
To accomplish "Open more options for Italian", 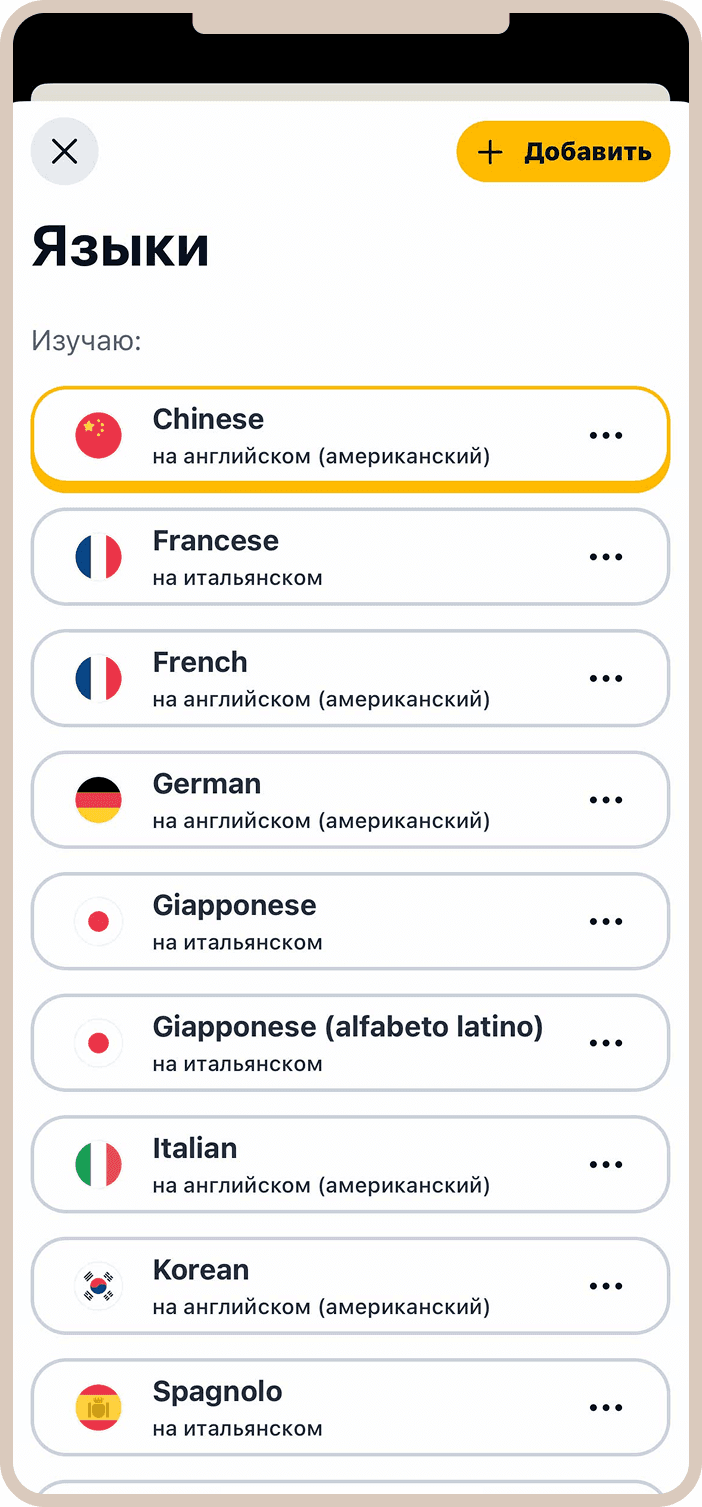I will 606,1165.
